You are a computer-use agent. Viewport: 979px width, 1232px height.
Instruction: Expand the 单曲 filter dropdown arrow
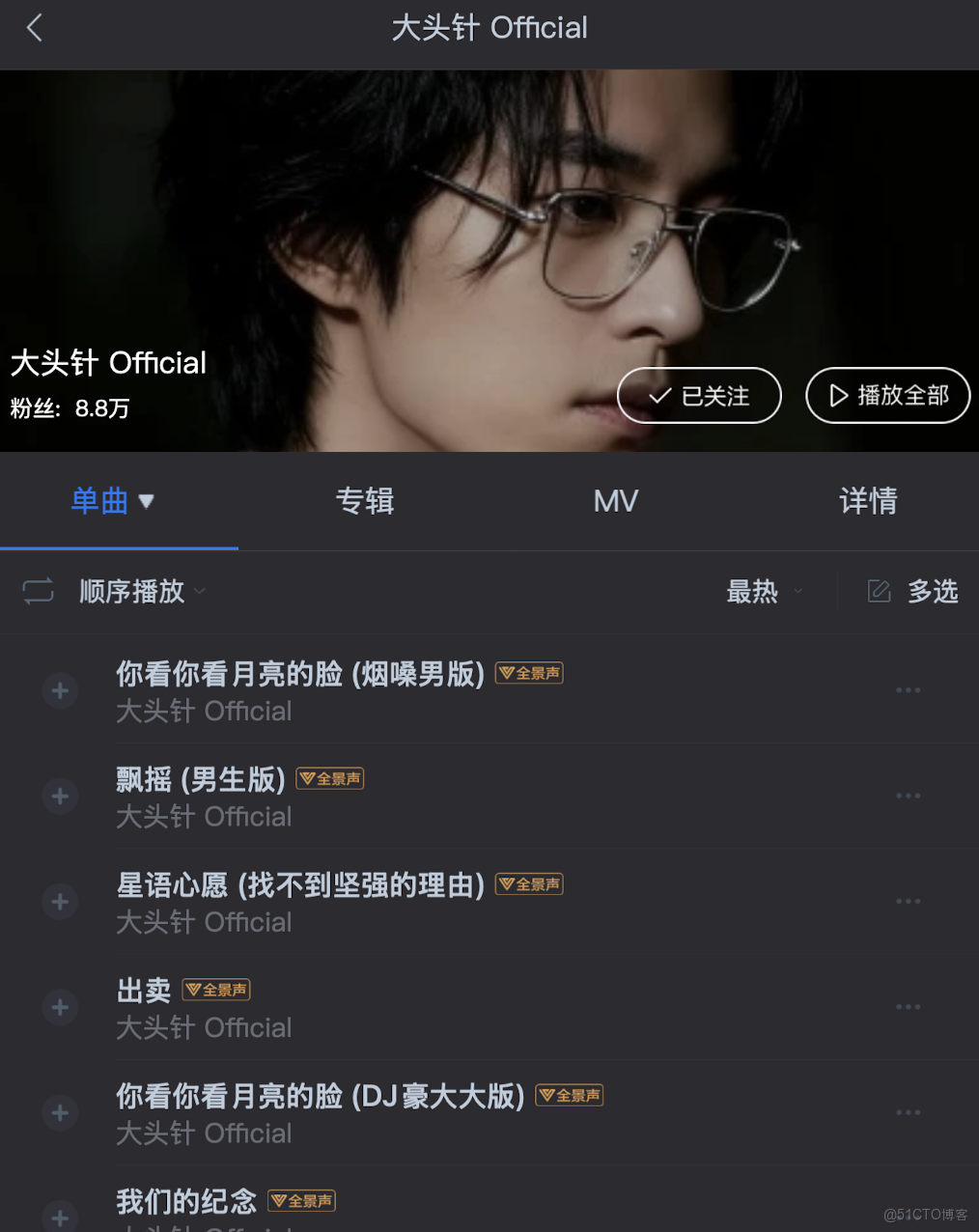point(147,501)
